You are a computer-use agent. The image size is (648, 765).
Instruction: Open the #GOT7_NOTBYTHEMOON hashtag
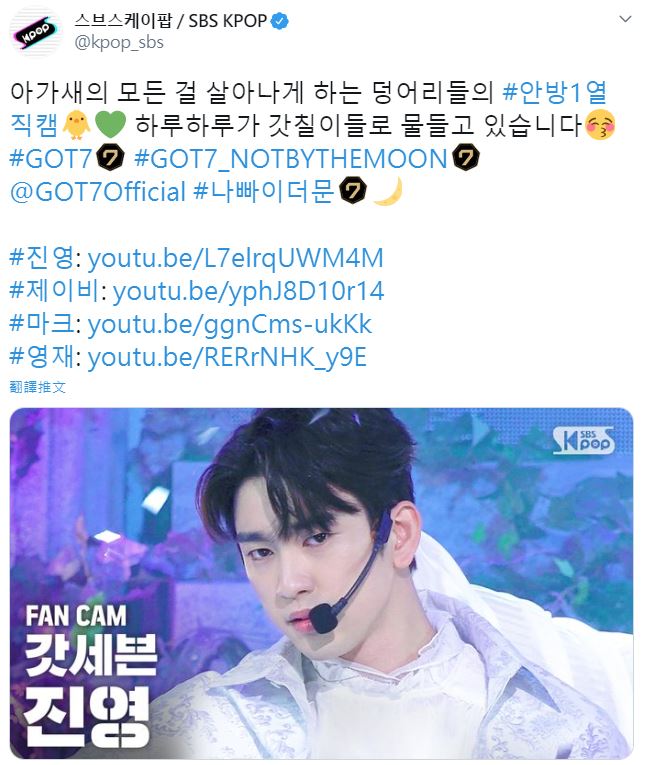(288, 158)
